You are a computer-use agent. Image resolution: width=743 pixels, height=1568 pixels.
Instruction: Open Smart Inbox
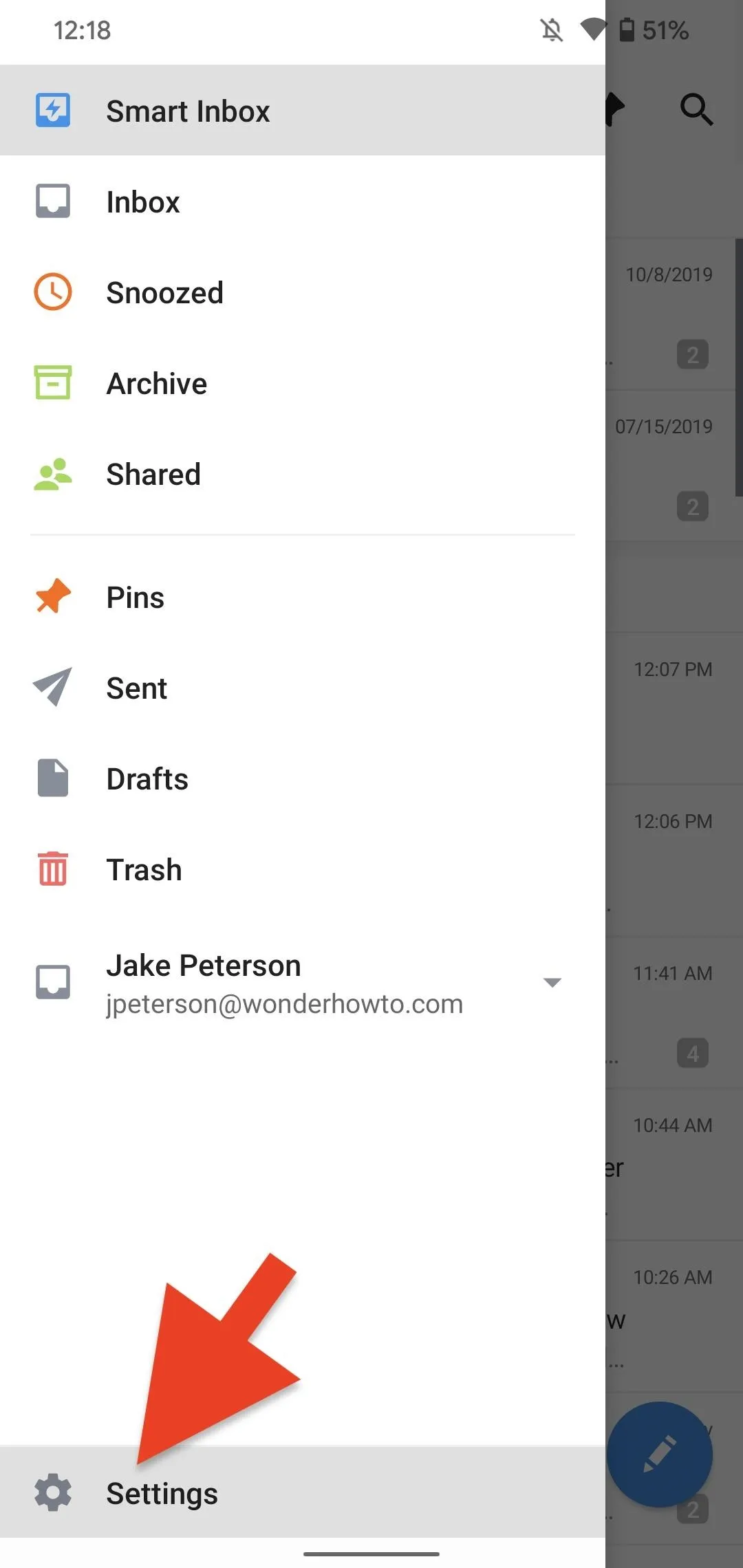pos(303,110)
